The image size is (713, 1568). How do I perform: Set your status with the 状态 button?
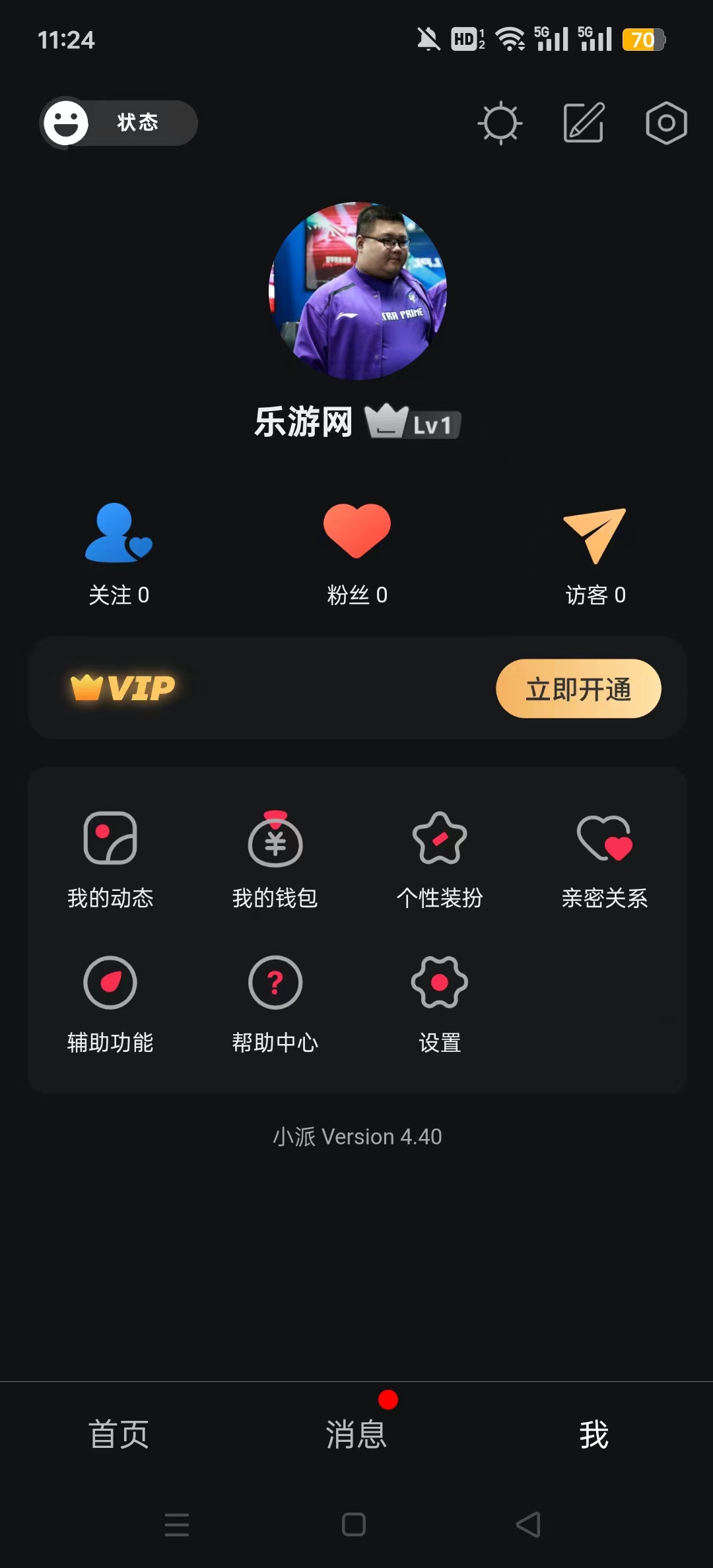(119, 123)
